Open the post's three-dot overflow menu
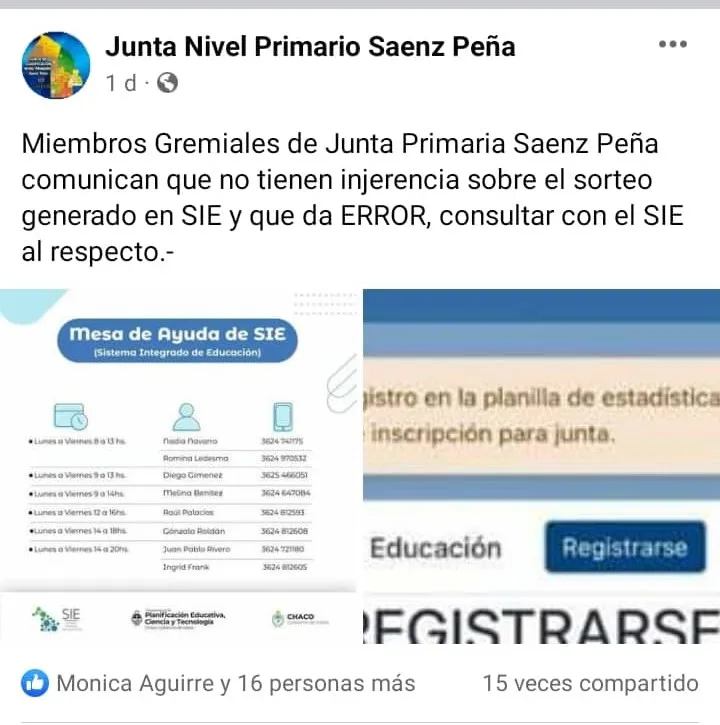Image resolution: width=720 pixels, height=725 pixels. [673, 45]
